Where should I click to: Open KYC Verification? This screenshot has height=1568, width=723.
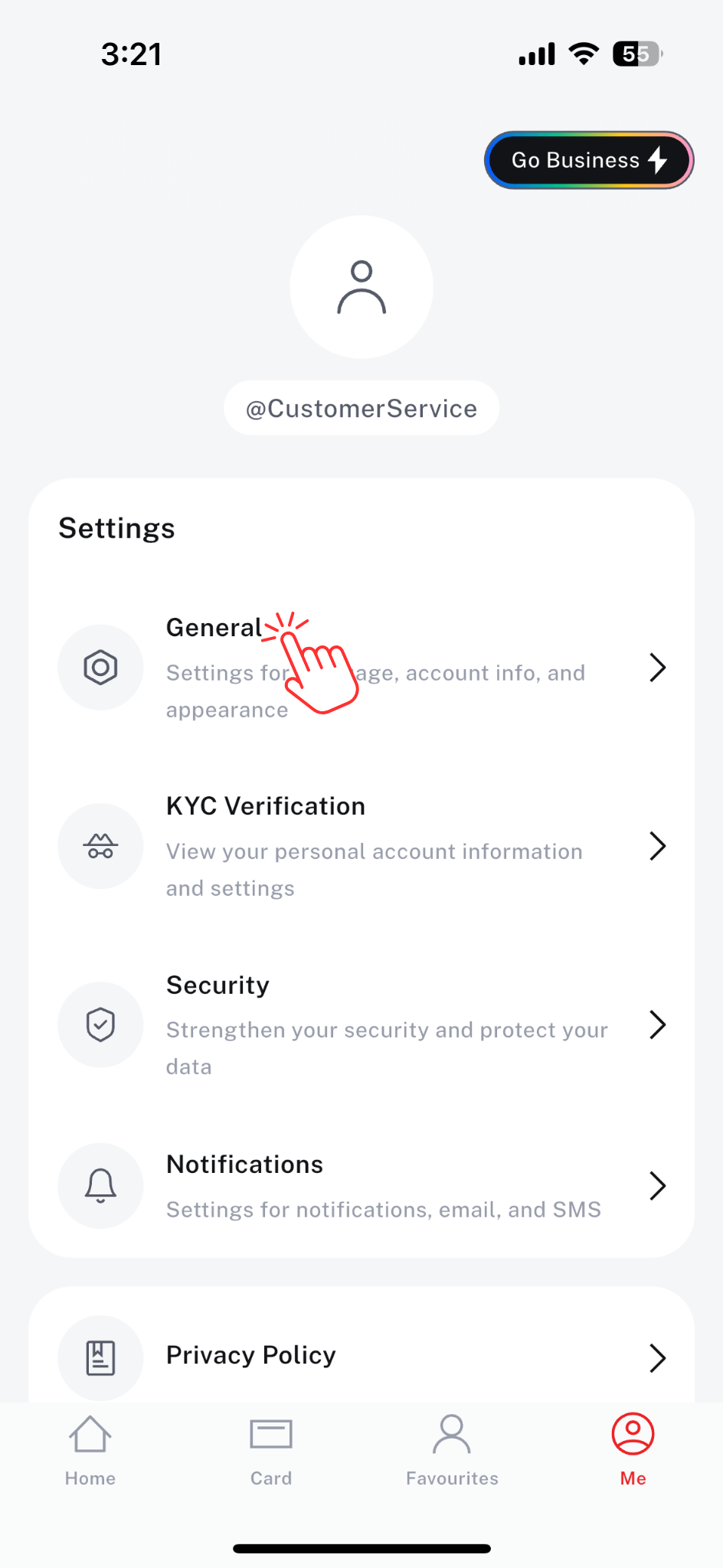[x=361, y=846]
